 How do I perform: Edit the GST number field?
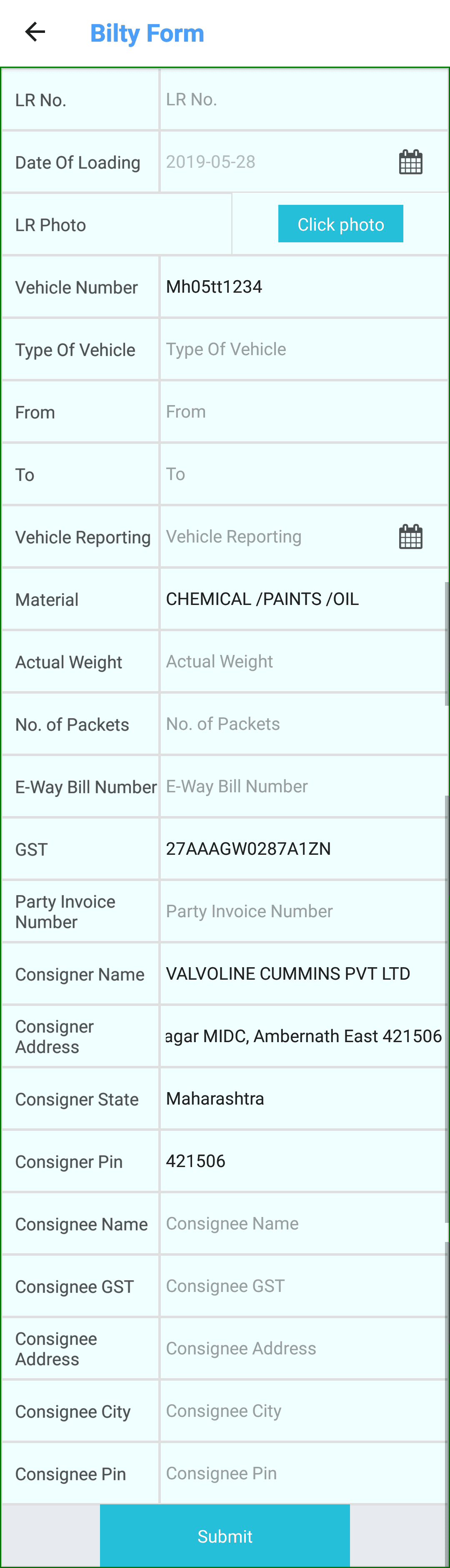[x=303, y=849]
